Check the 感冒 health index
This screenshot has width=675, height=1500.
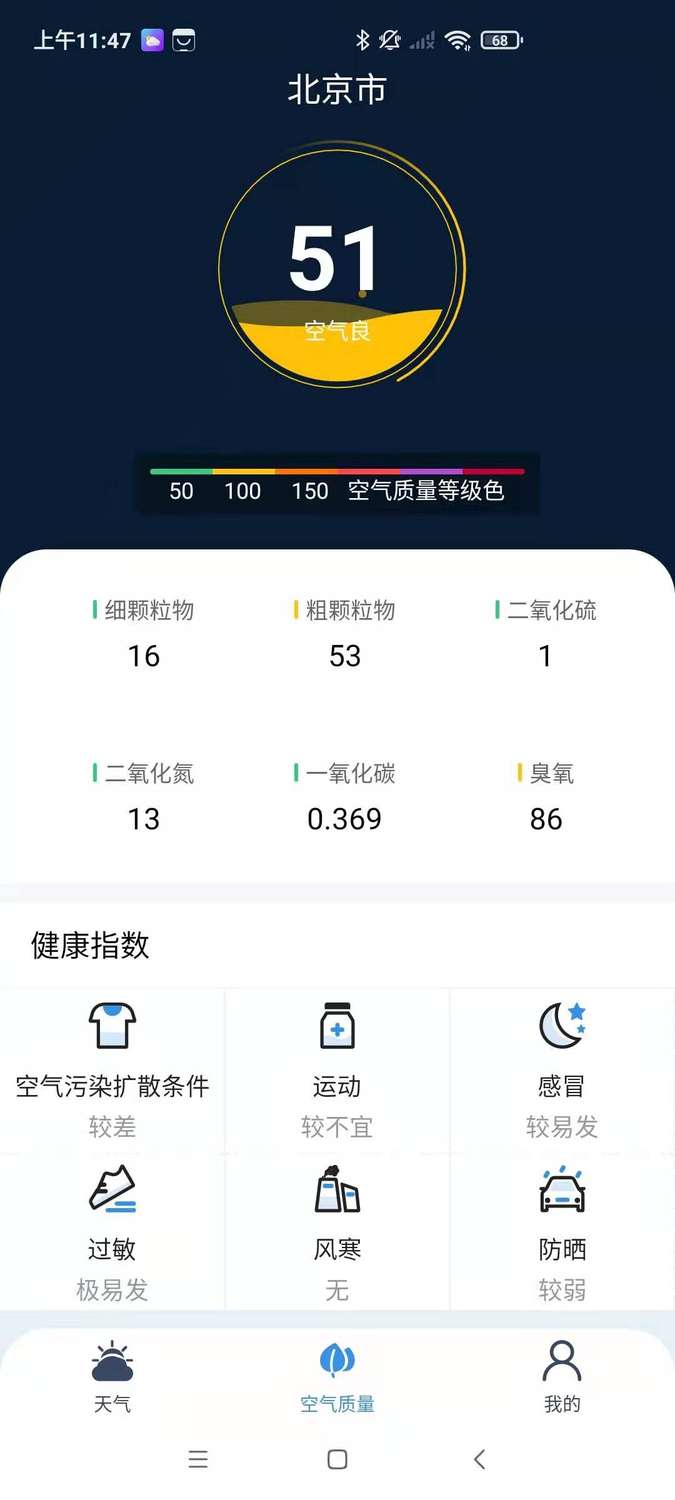(x=561, y=1070)
